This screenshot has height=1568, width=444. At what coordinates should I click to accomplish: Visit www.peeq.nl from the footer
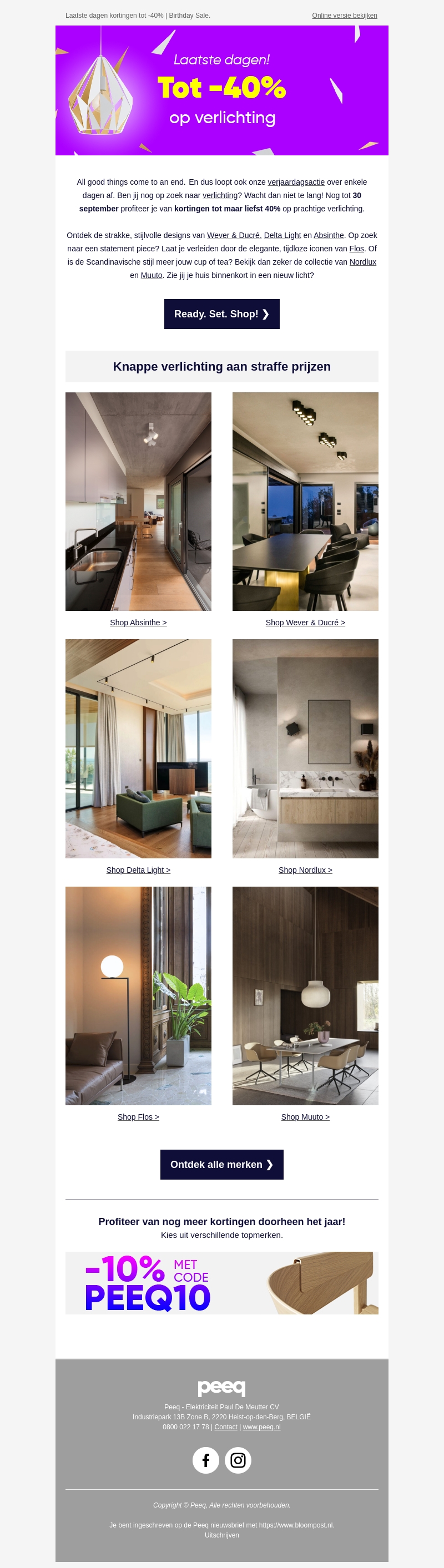click(261, 1427)
